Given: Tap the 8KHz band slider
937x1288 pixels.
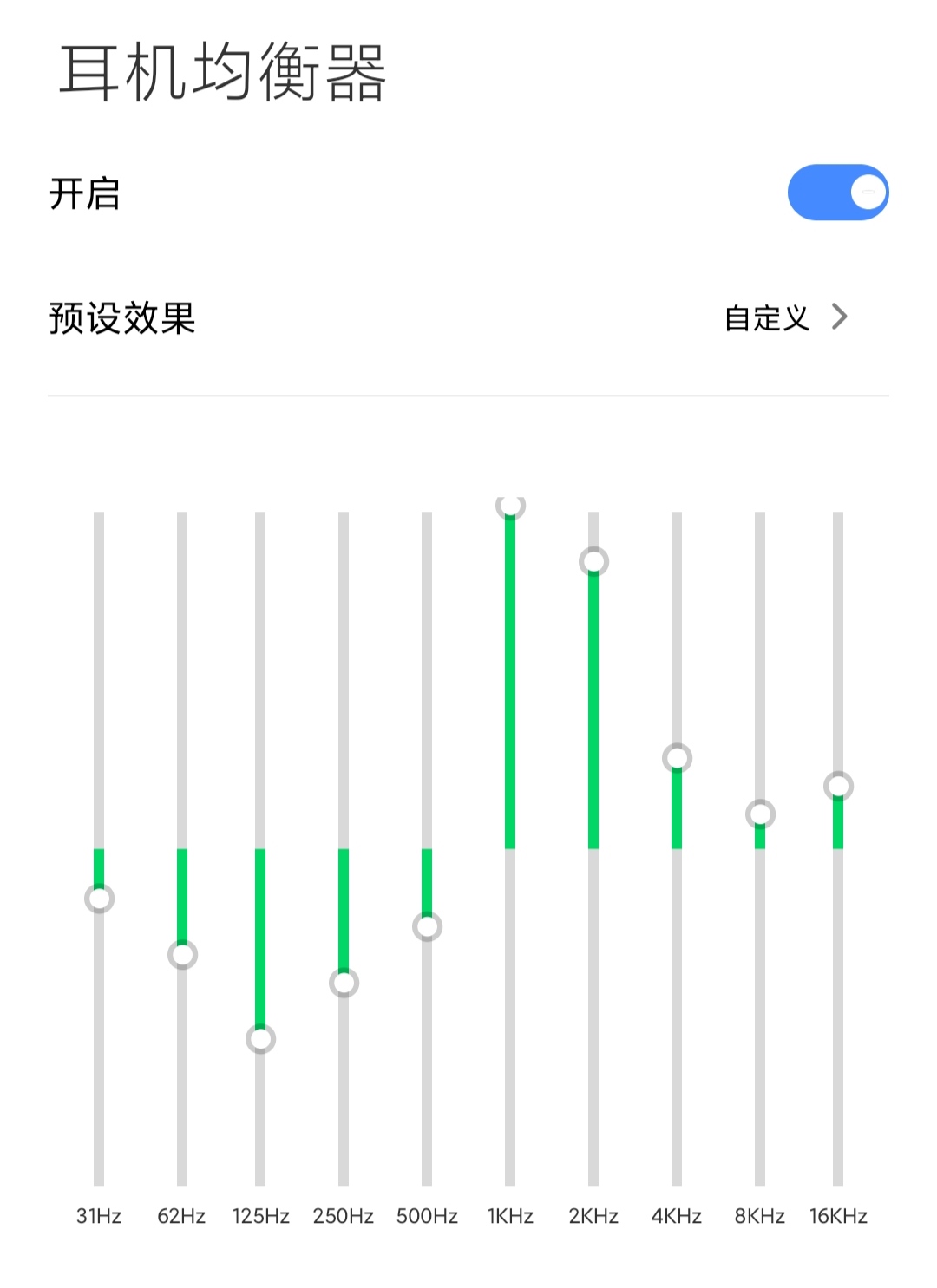Looking at the screenshot, I should (760, 814).
